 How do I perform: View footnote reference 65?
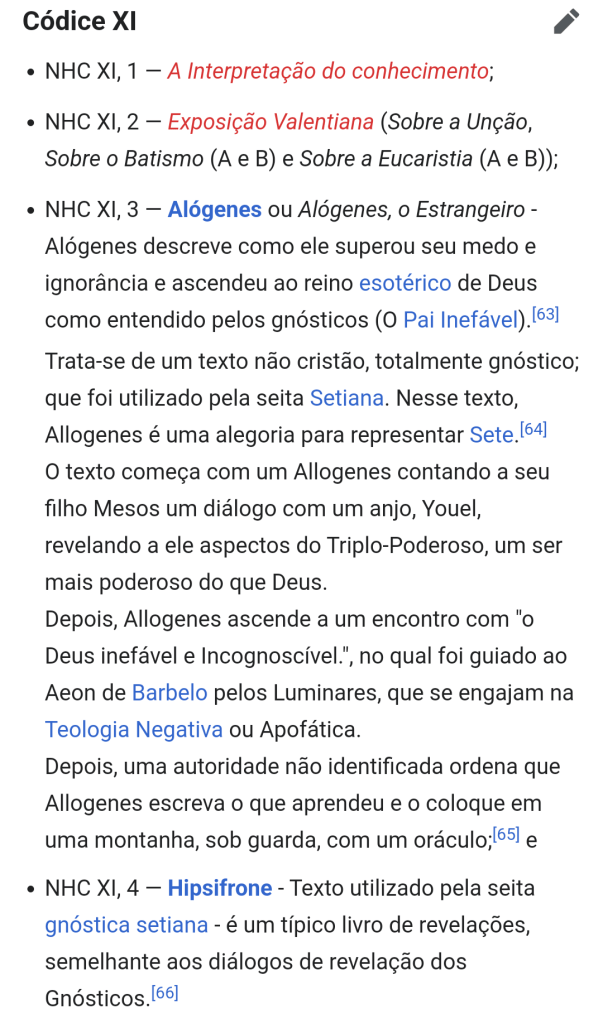(x=506, y=834)
